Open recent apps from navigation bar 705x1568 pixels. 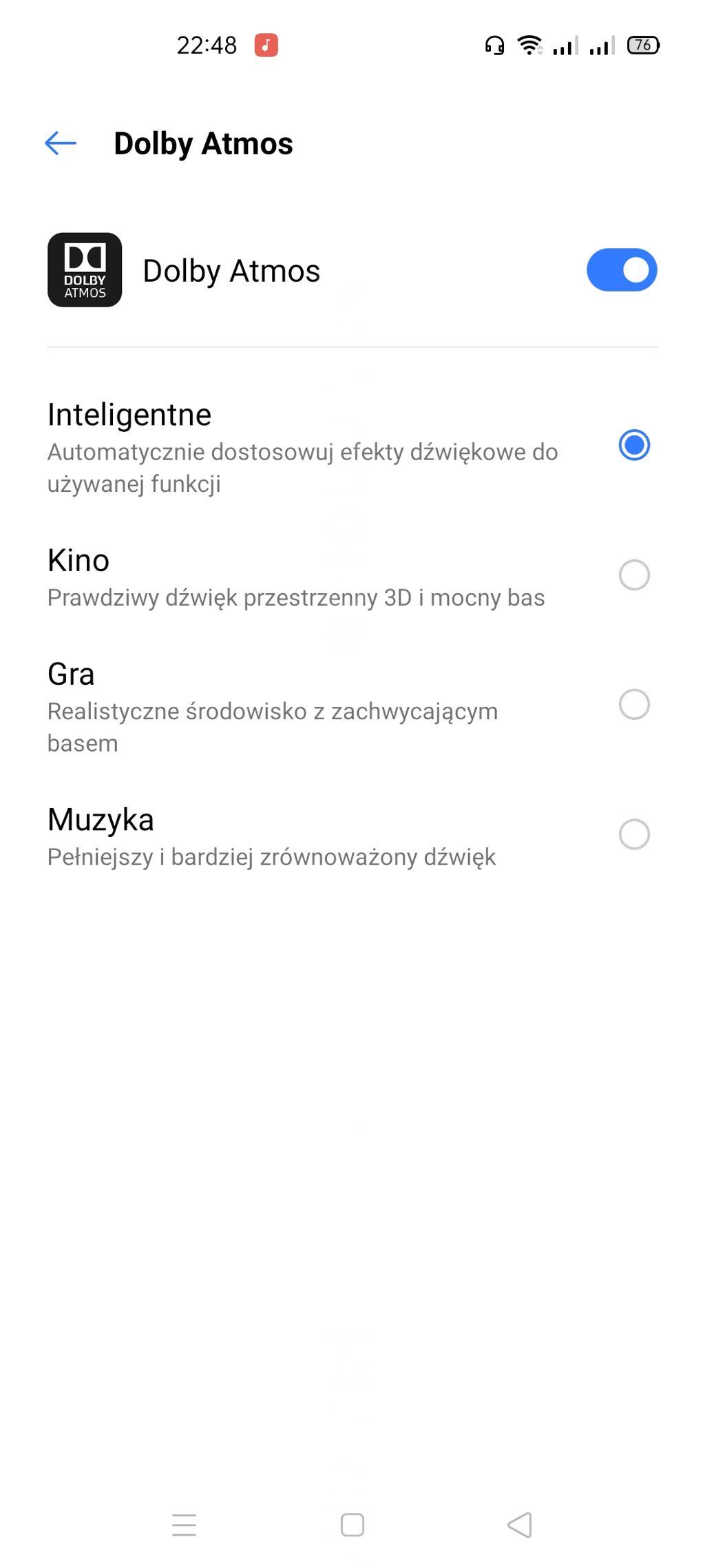(x=184, y=1525)
